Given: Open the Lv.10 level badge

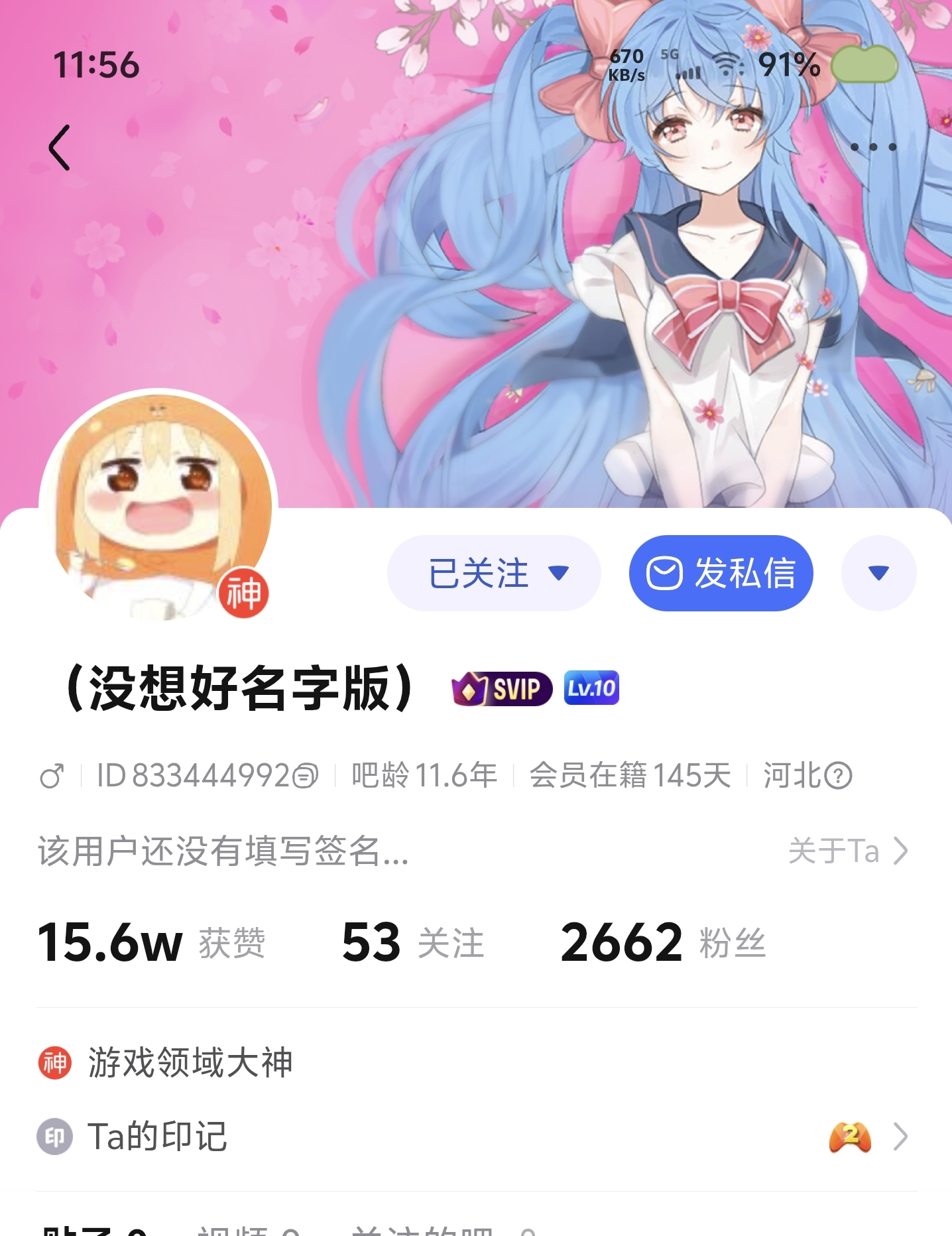Looking at the screenshot, I should tap(591, 688).
